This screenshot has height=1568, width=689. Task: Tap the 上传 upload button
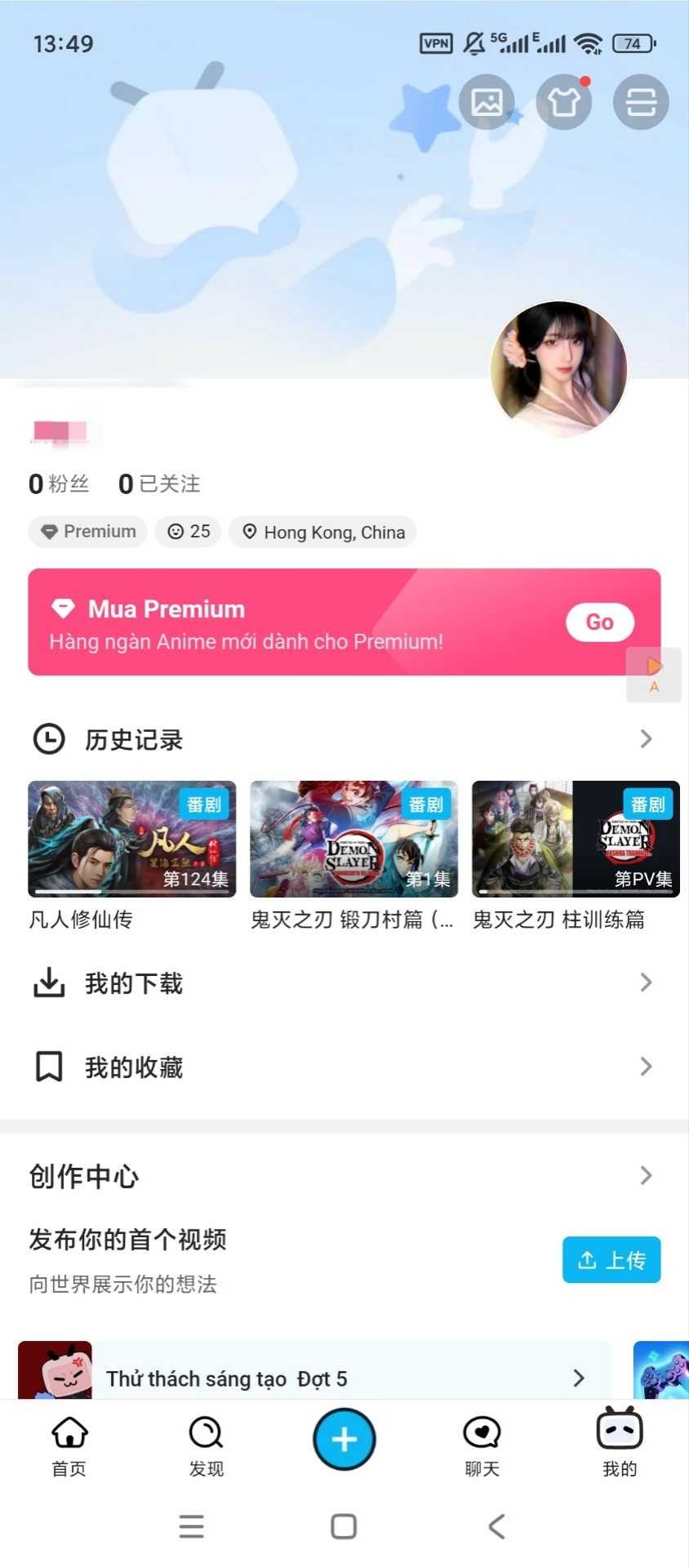(x=611, y=1260)
